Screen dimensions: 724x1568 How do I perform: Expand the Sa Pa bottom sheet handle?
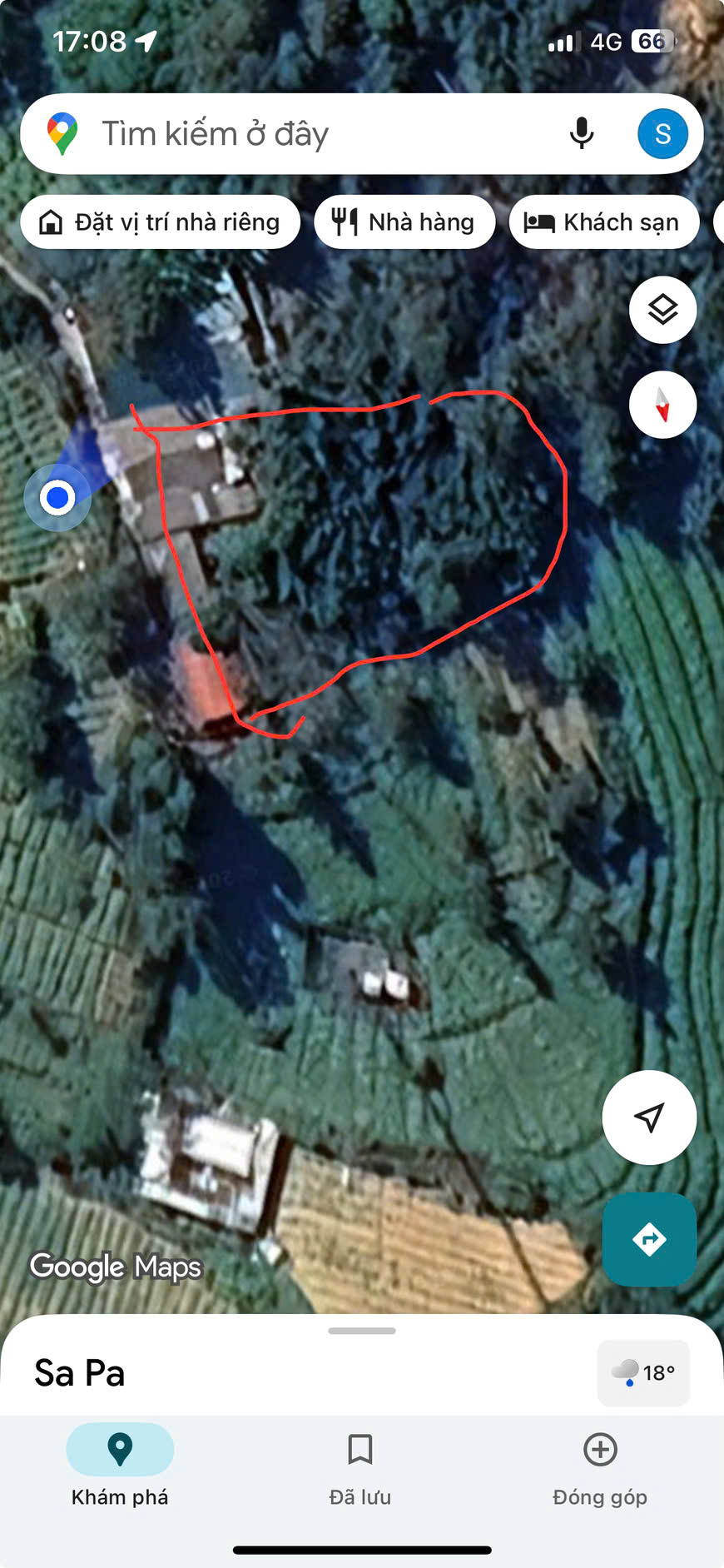pos(362,1331)
